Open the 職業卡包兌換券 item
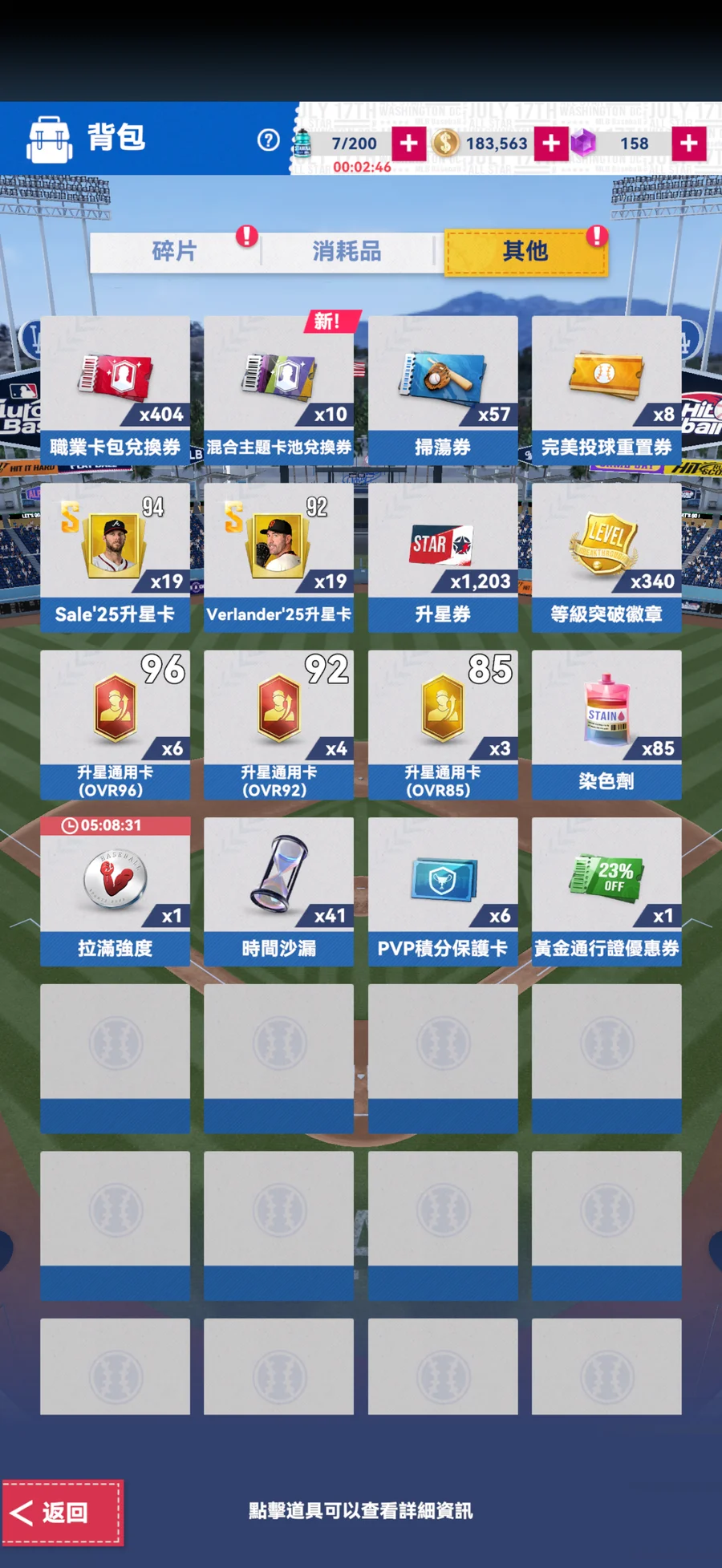The image size is (722, 1568). [115, 390]
